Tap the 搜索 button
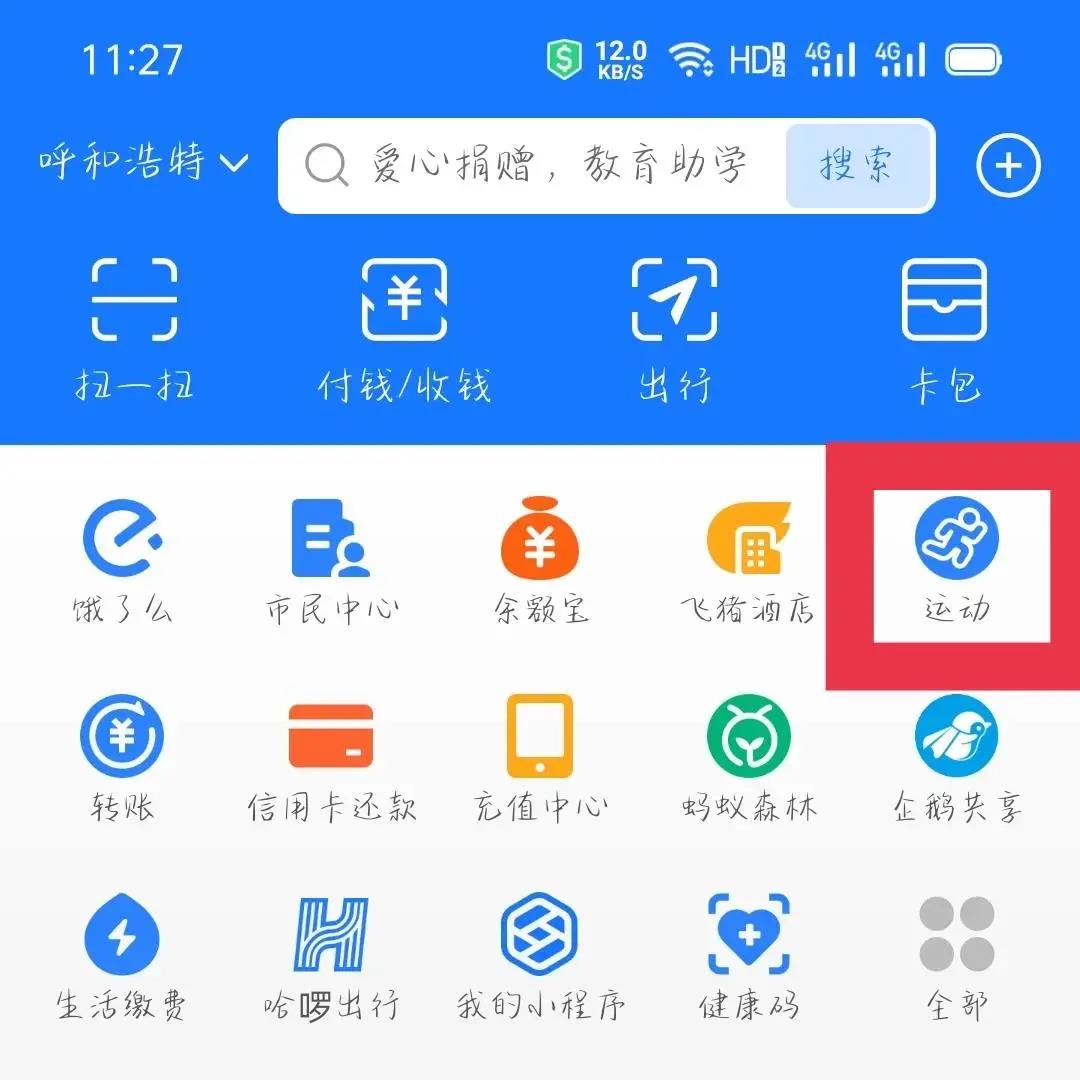The height and width of the screenshot is (1080, 1080). (856, 166)
